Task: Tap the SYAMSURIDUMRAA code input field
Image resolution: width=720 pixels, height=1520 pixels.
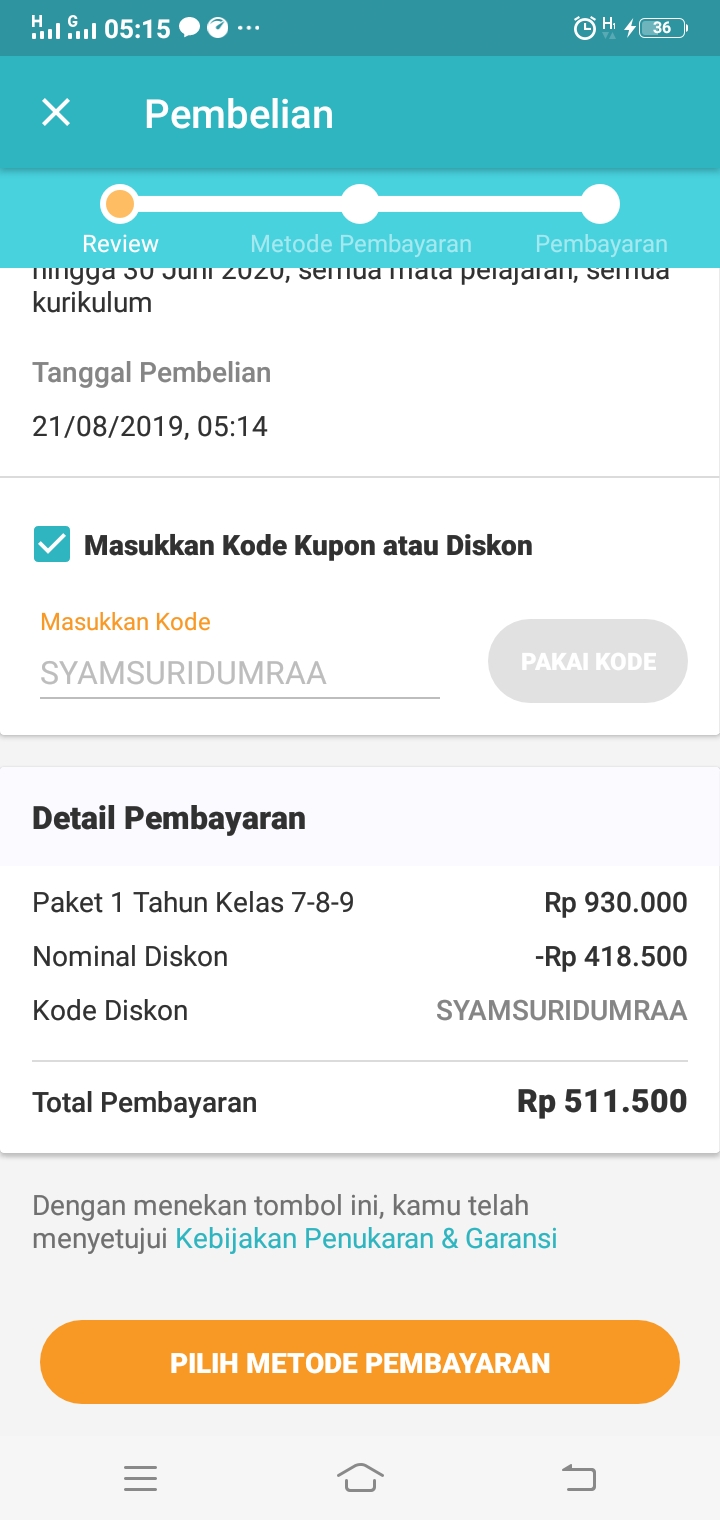Action: [240, 673]
